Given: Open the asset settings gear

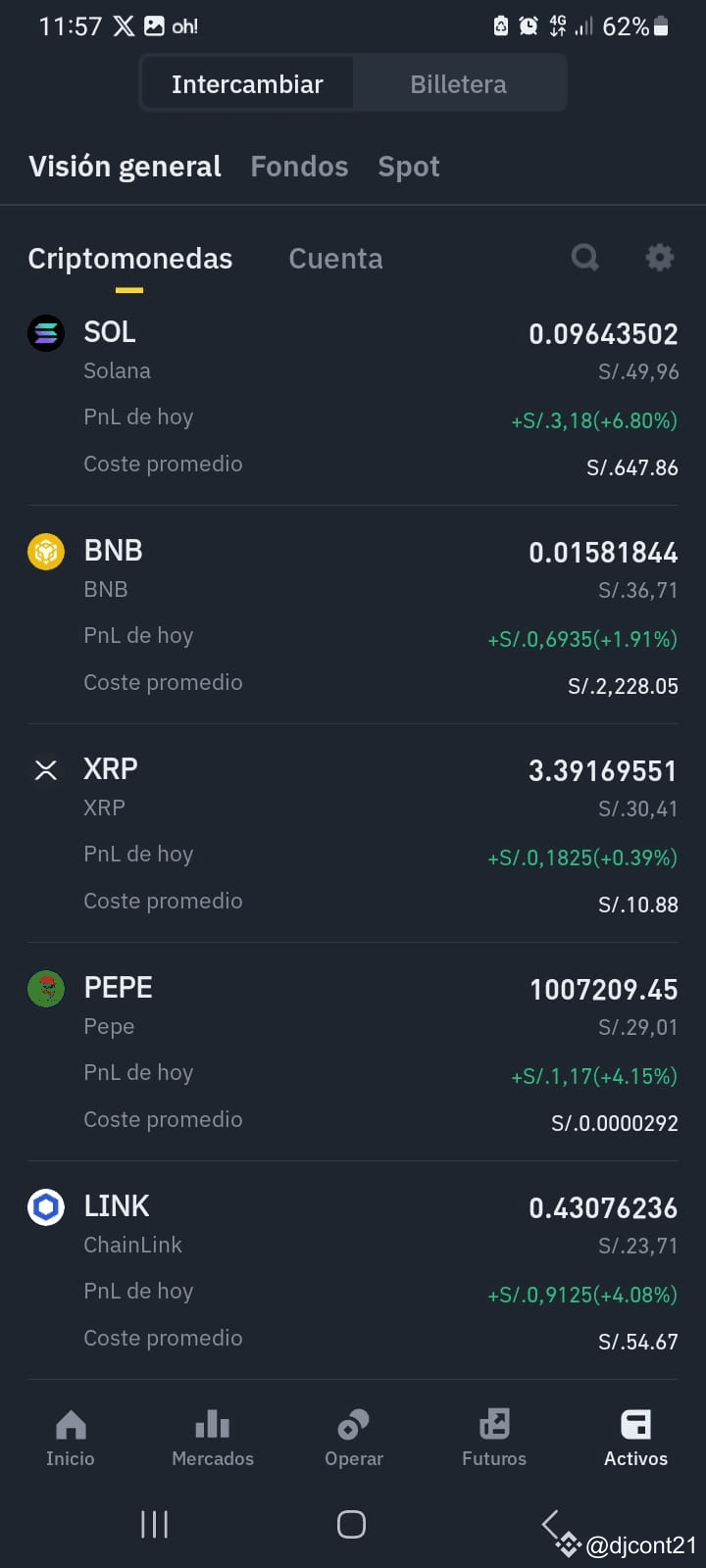Looking at the screenshot, I should point(659,258).
